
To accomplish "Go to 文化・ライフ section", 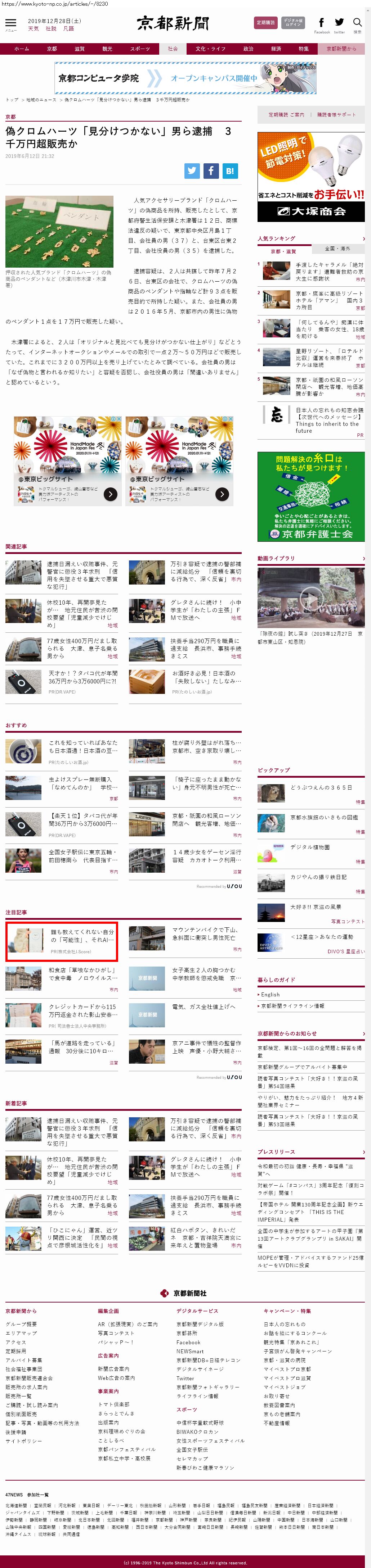I will click(210, 49).
